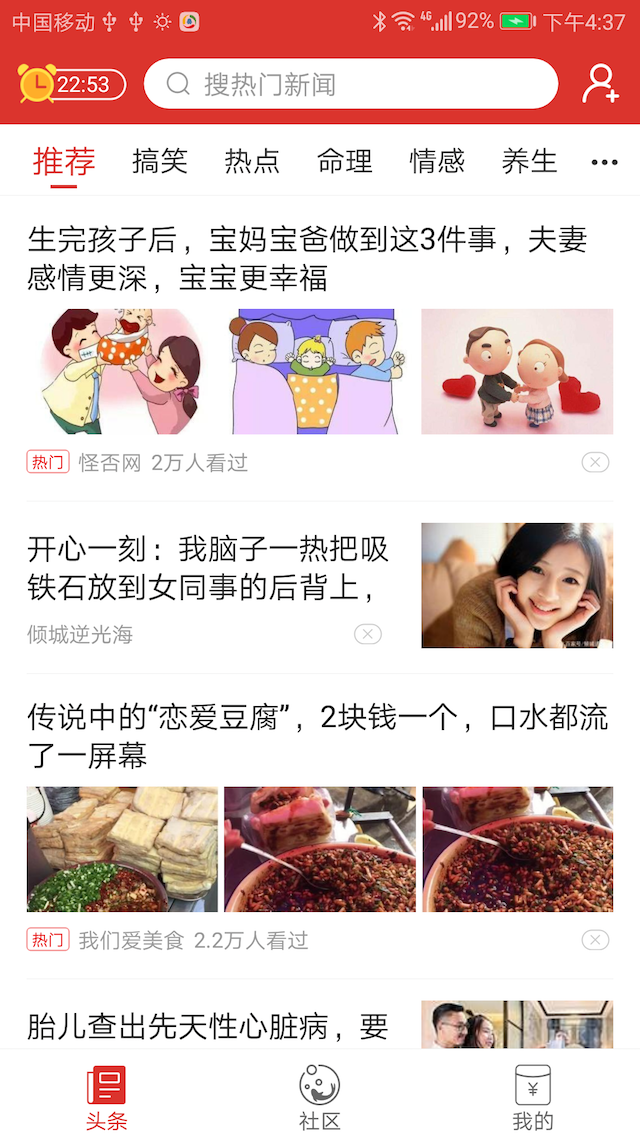This screenshot has width=640, height=1138.
Task: Open the 情感 category tab
Action: click(437, 161)
